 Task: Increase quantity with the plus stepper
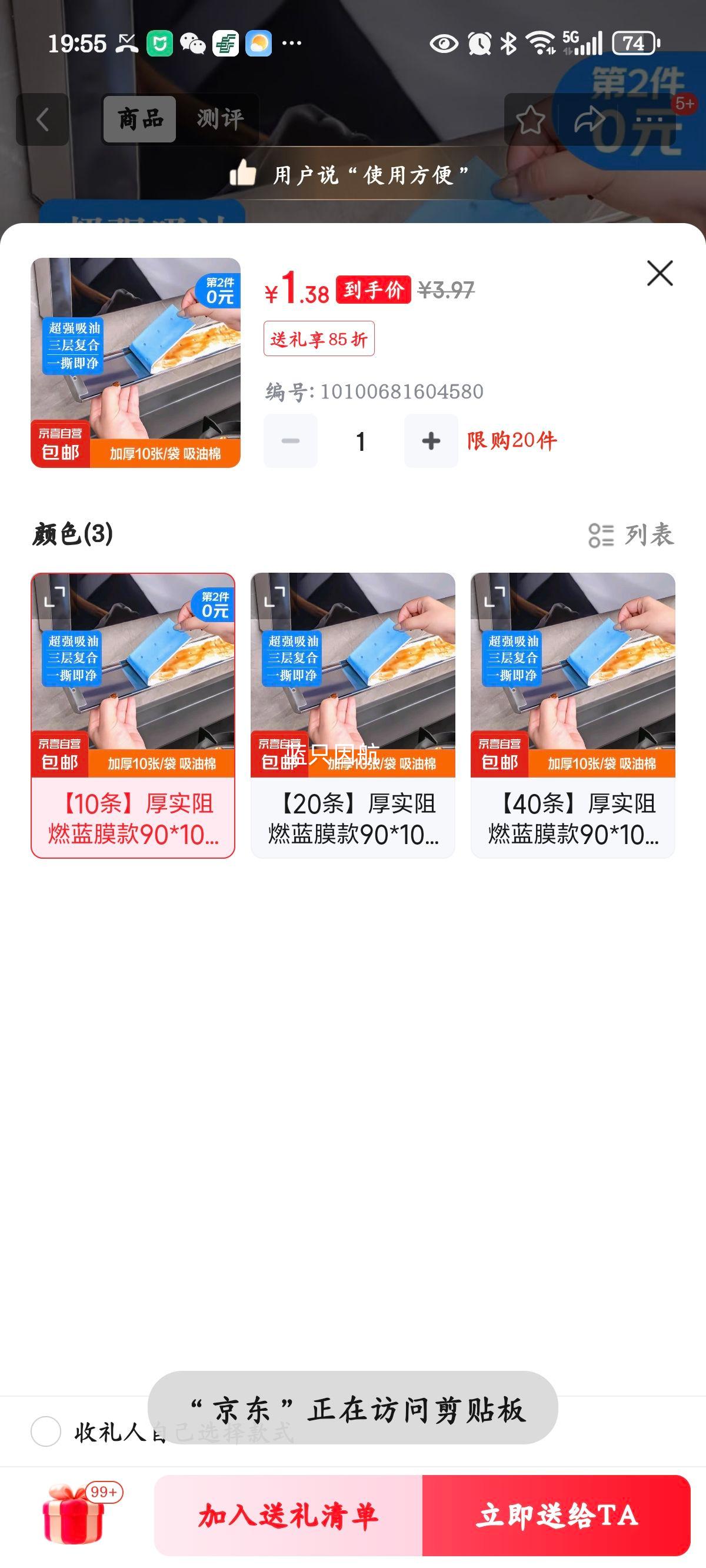point(431,441)
